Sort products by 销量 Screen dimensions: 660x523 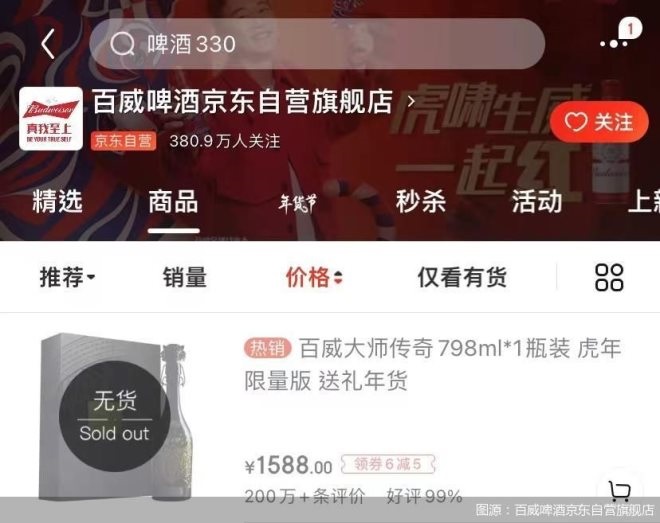click(x=185, y=278)
